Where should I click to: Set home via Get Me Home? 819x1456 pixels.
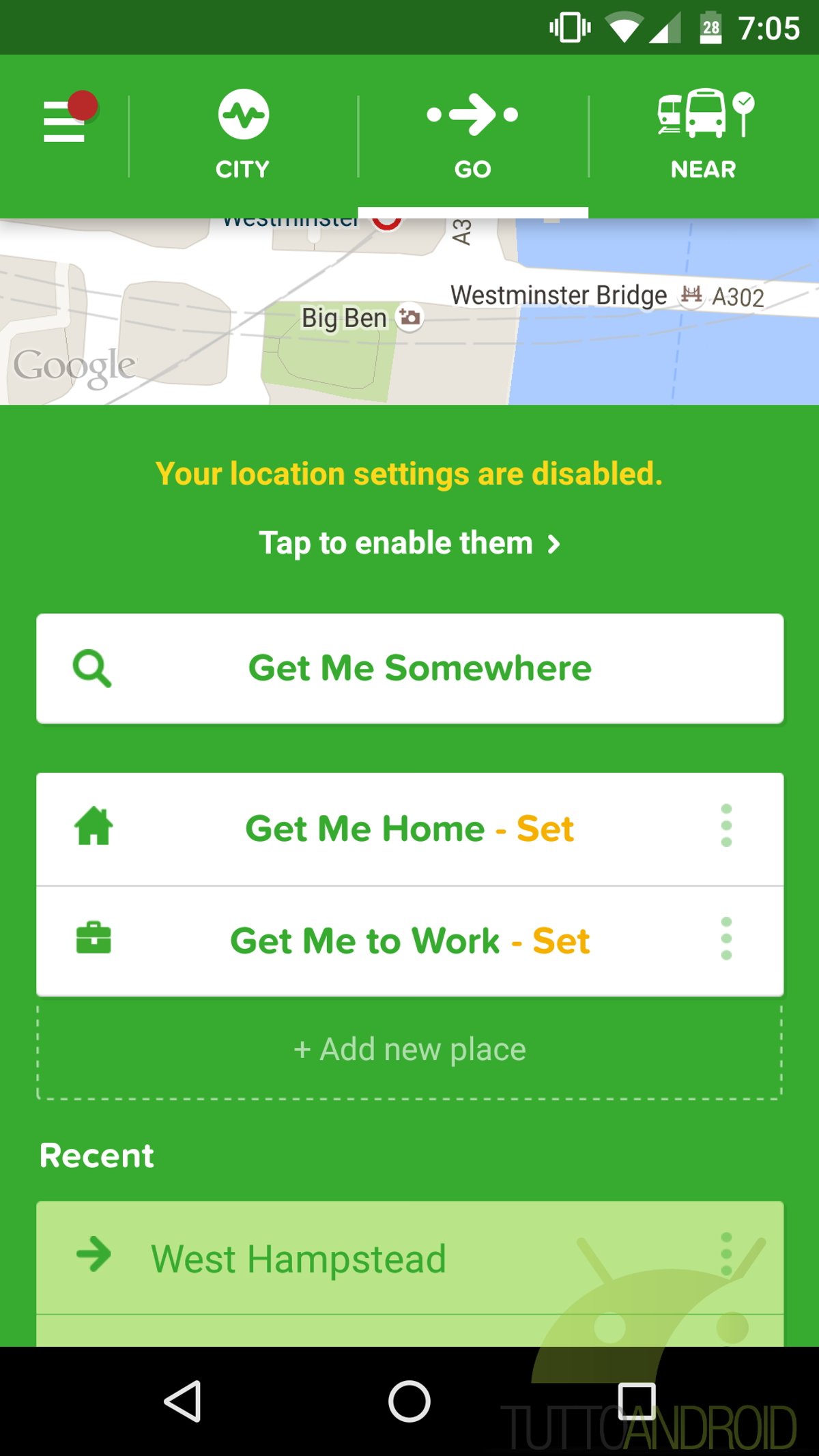click(409, 829)
